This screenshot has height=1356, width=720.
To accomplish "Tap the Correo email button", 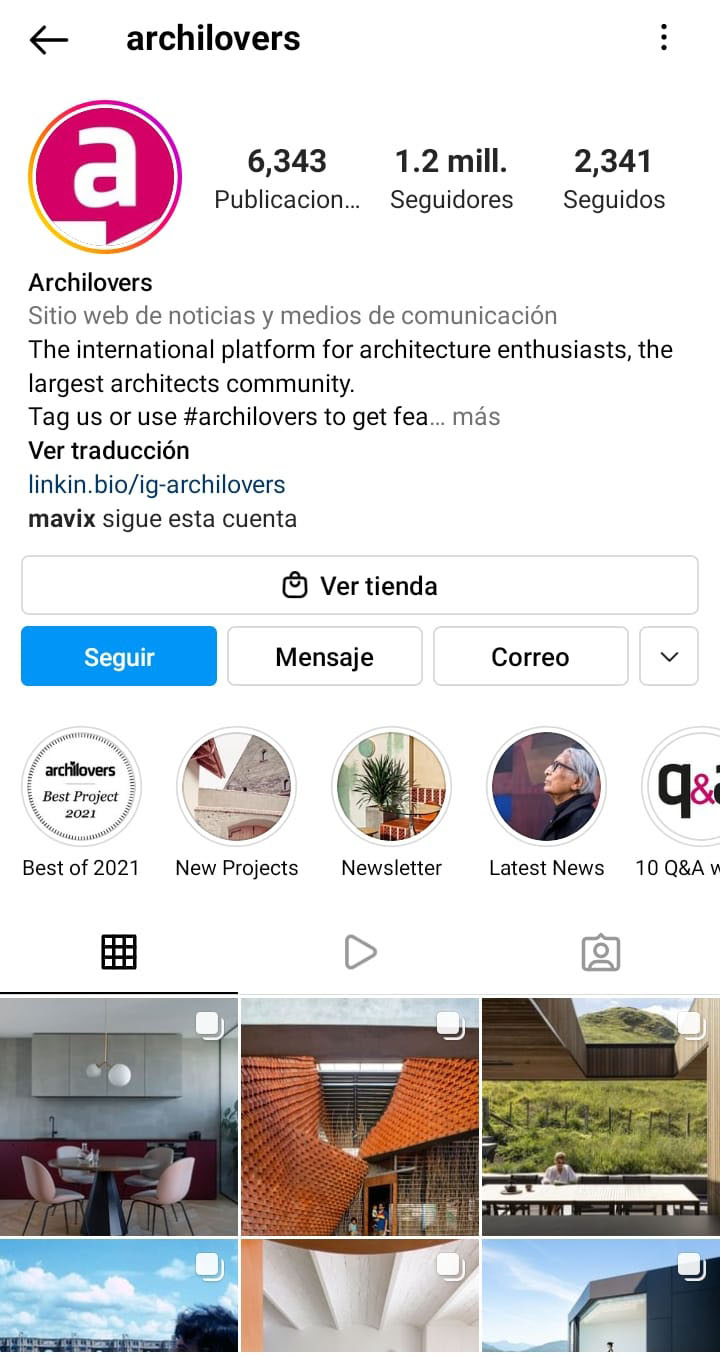I will coord(530,656).
